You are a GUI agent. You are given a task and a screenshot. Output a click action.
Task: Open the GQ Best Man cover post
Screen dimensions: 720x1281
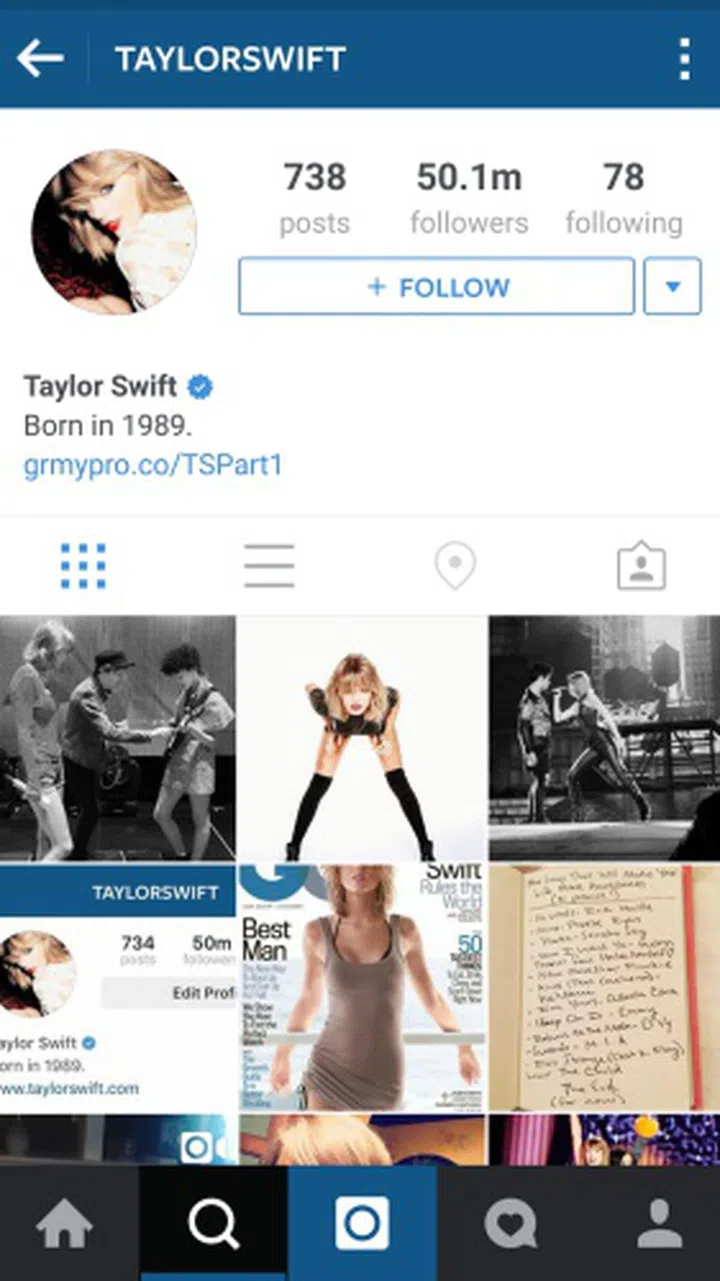[x=362, y=986]
